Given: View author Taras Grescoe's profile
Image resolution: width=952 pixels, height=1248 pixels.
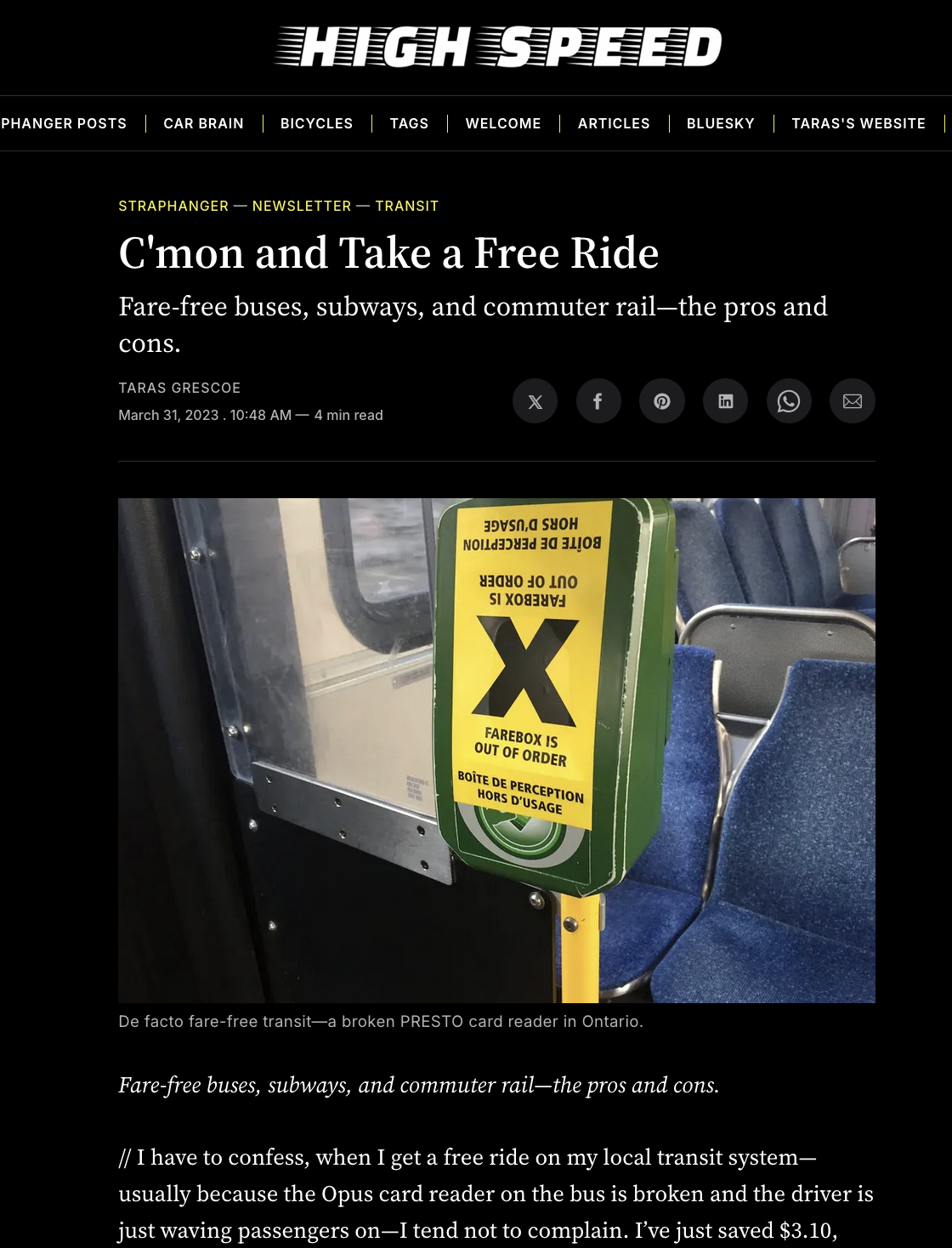Looking at the screenshot, I should (x=179, y=388).
